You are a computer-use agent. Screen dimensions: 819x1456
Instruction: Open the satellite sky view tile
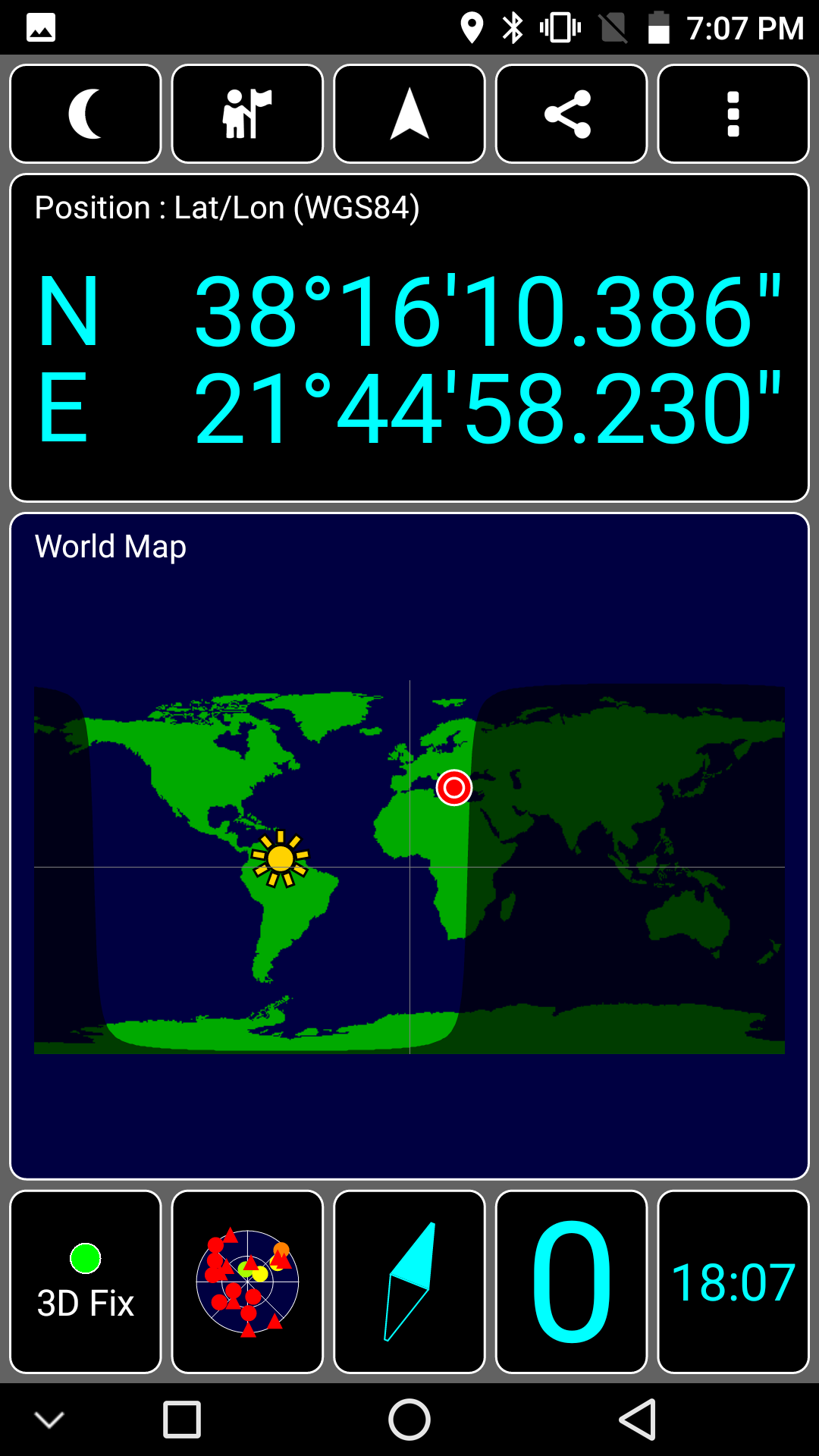coord(247,1282)
